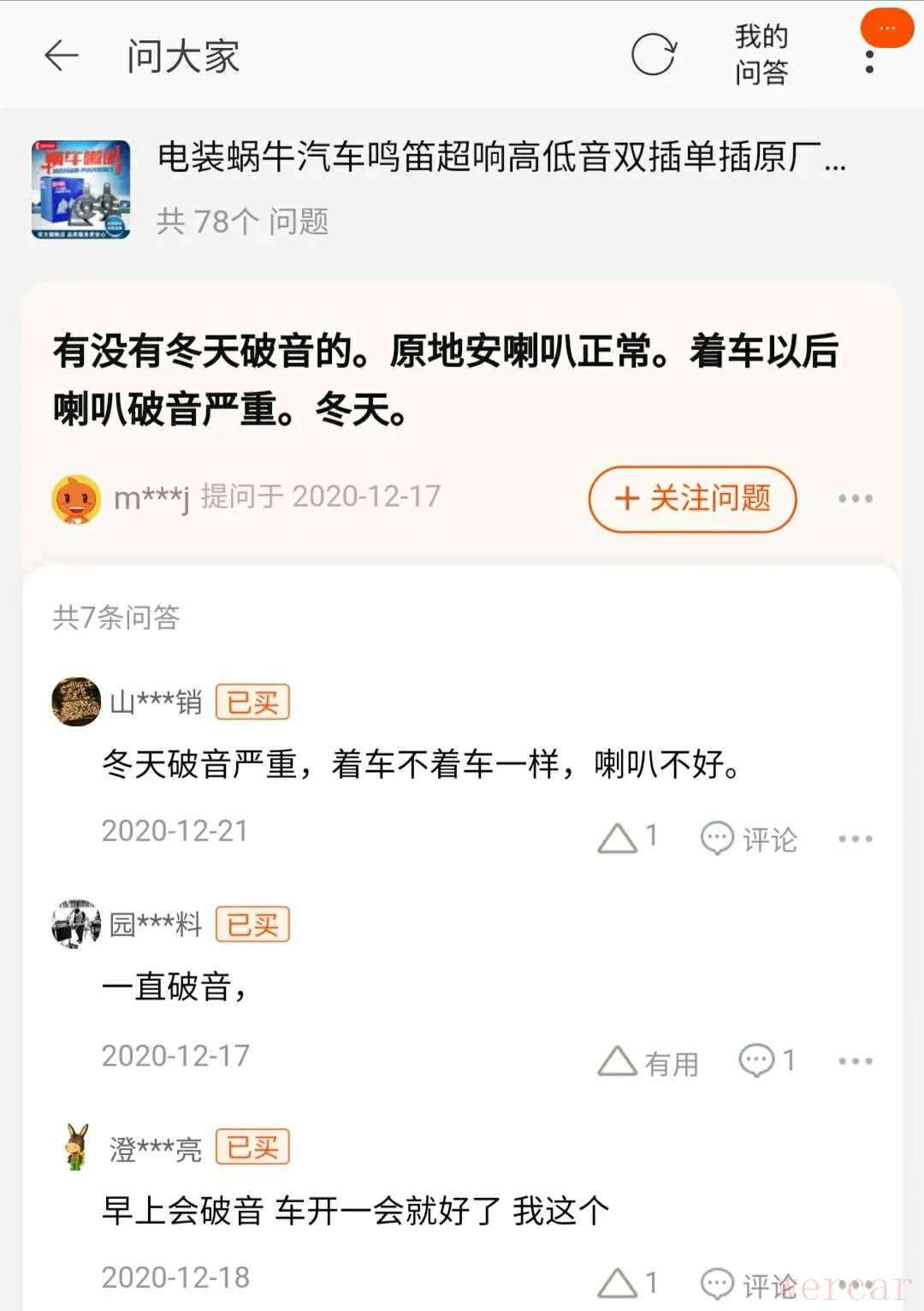Upvote the answer from 山***销

pyautogui.click(x=627, y=838)
